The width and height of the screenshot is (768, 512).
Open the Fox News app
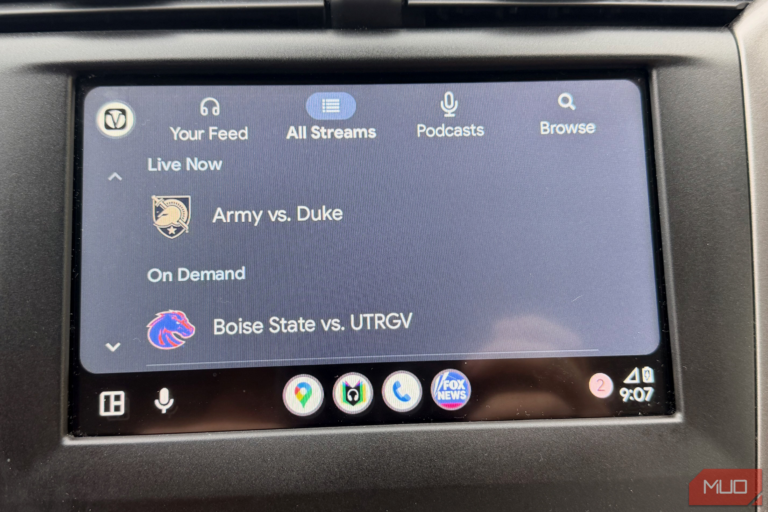[451, 389]
